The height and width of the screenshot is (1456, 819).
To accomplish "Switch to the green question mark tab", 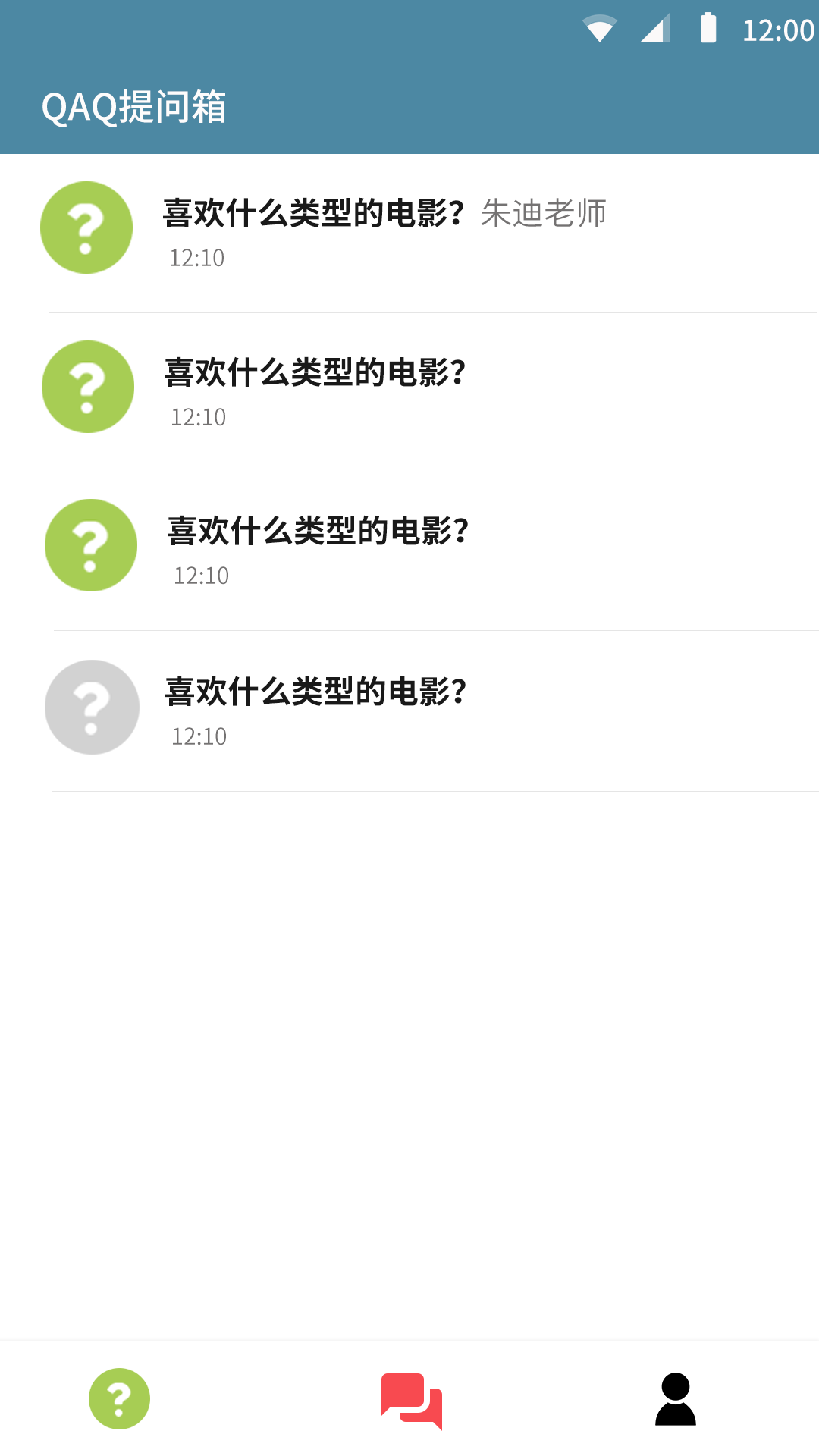I will click(119, 1398).
